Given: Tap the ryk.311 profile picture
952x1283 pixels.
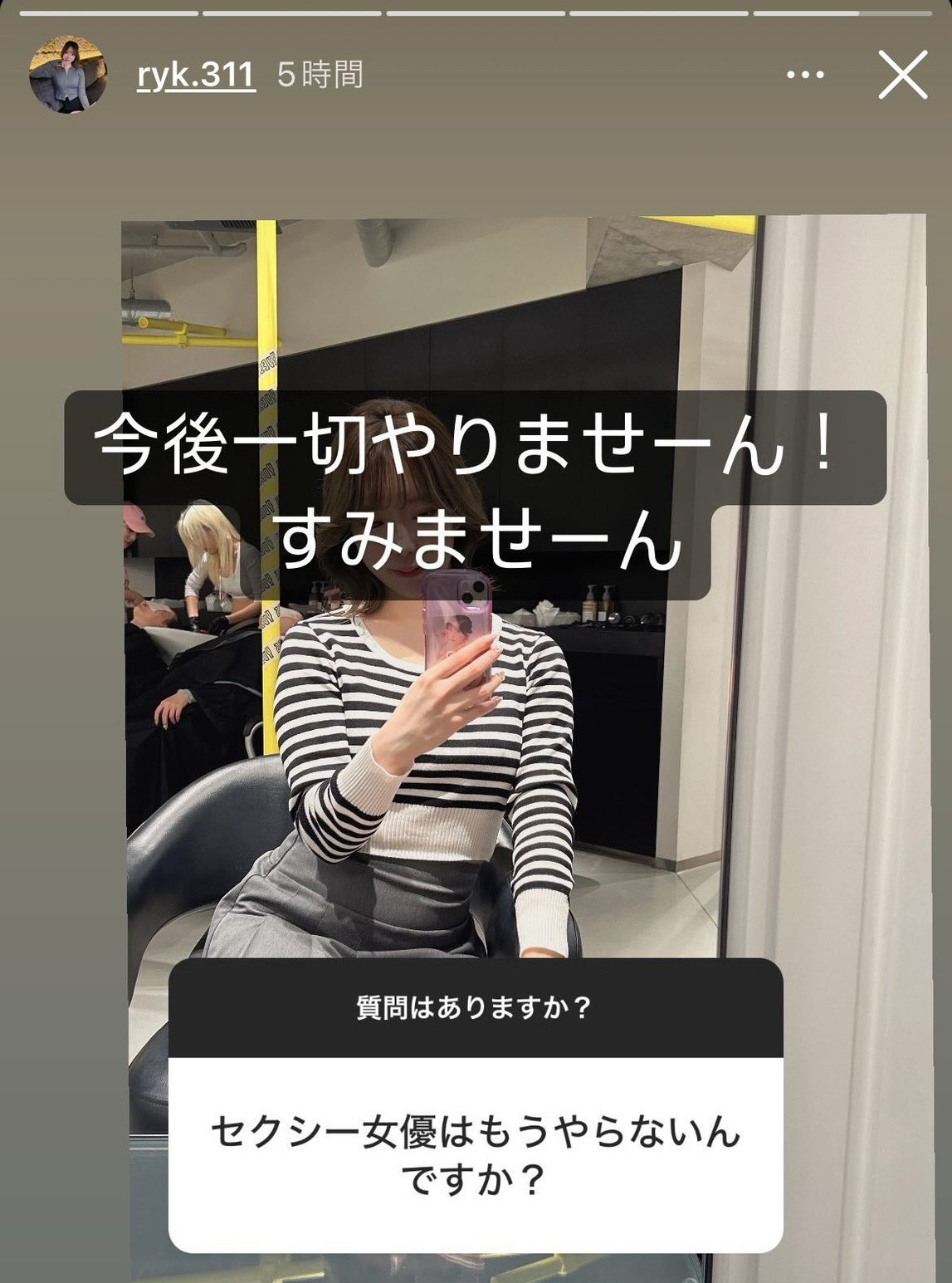Looking at the screenshot, I should pos(68,75).
